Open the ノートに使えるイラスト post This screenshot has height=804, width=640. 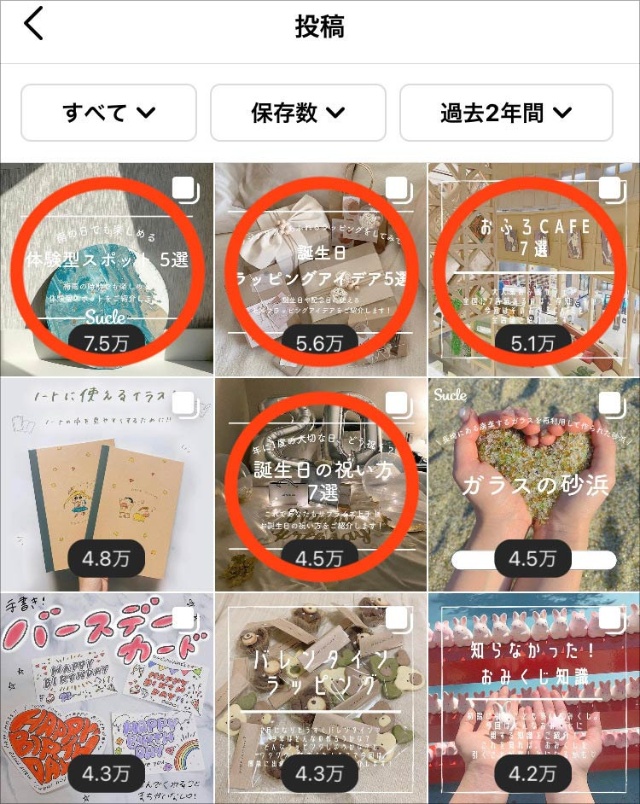point(106,484)
